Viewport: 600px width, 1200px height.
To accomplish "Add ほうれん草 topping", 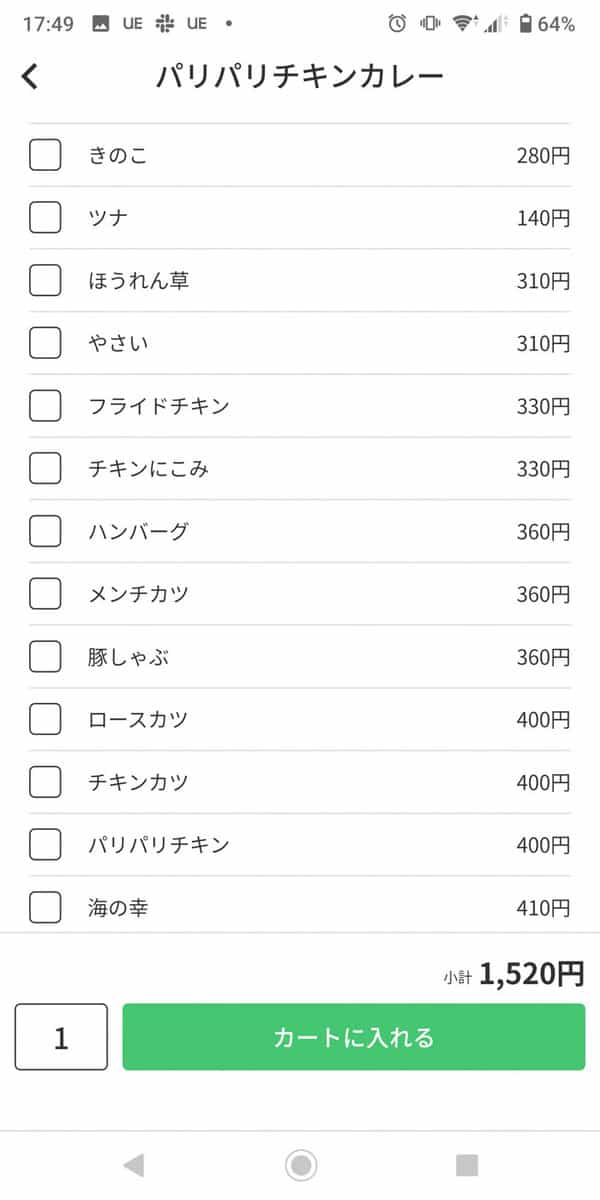I will 45,280.
